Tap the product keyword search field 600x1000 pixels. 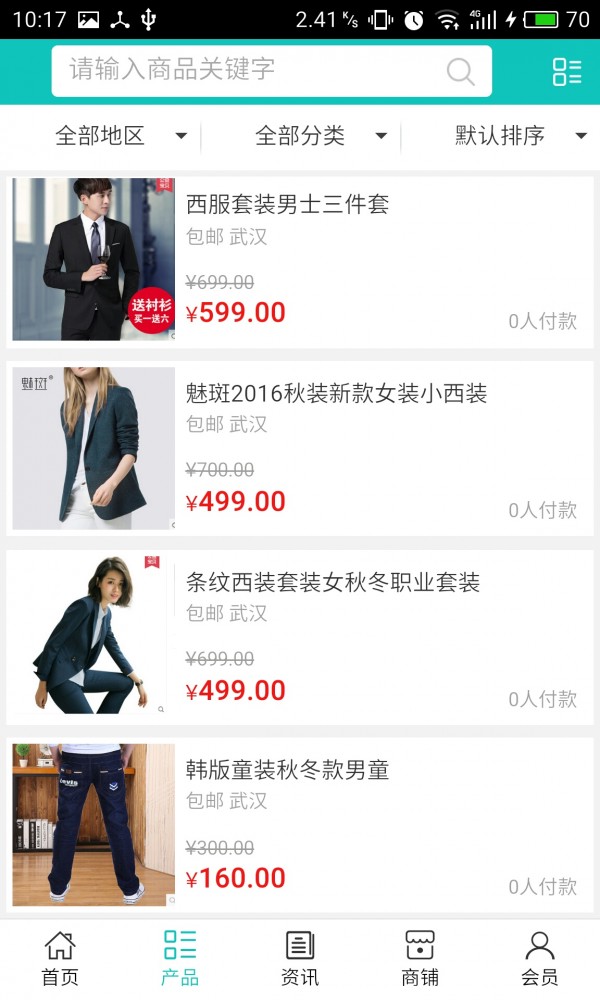250,70
